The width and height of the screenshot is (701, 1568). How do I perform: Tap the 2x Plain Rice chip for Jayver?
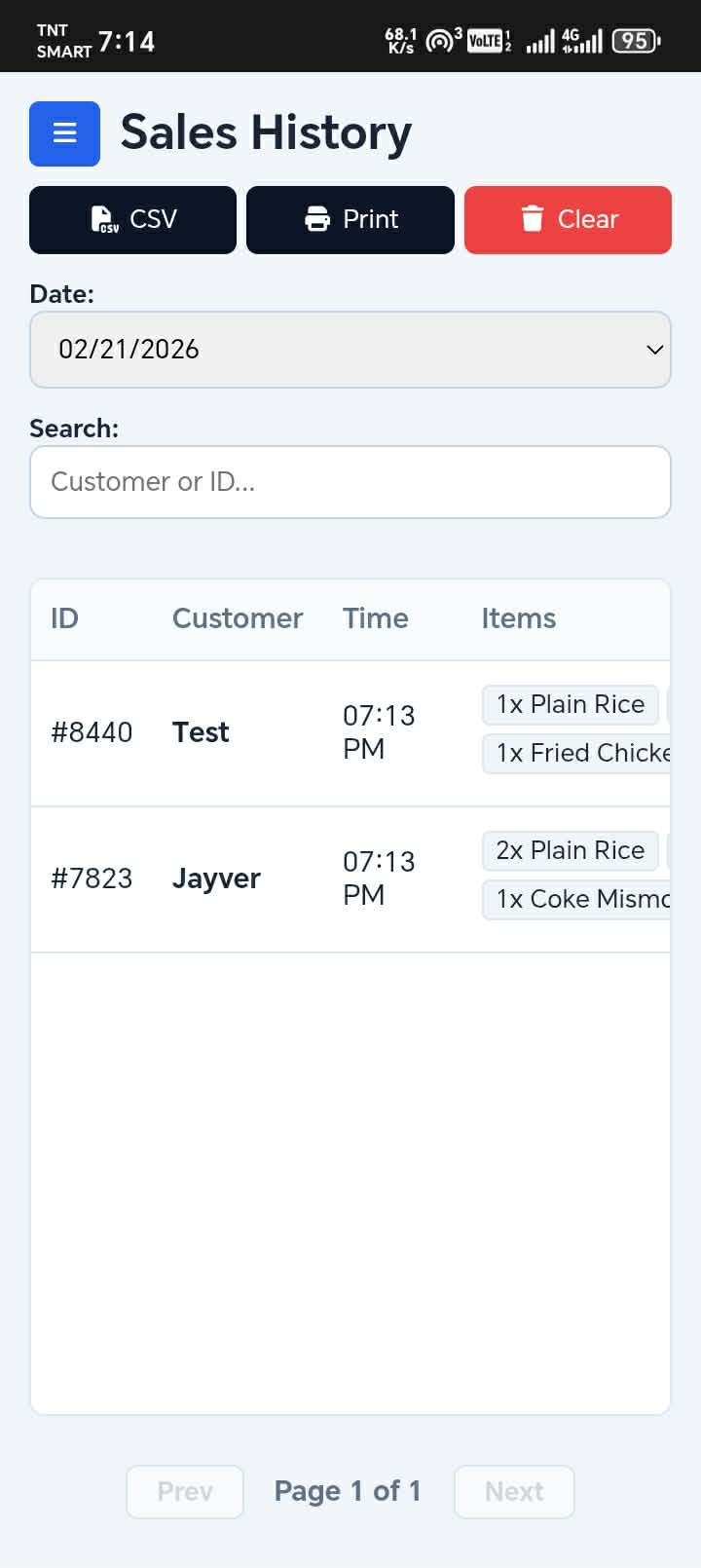[x=570, y=850]
